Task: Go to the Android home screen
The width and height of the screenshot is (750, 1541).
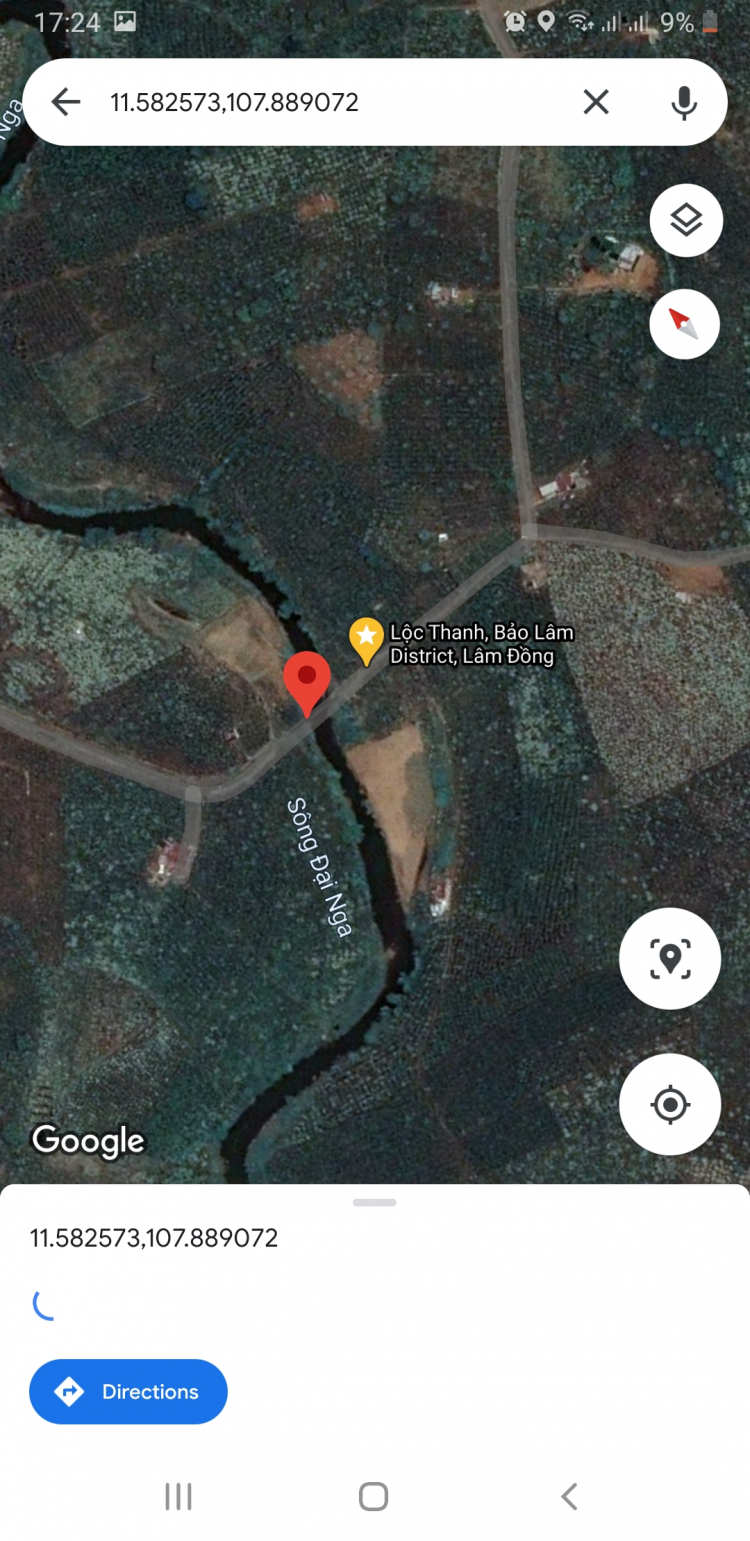Action: coord(373,1496)
